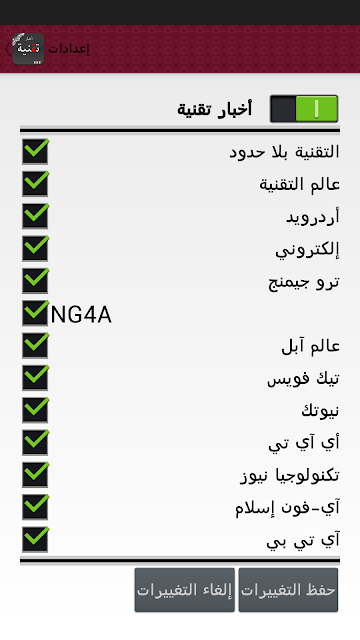Deselect the أردرويد source
Image resolution: width=360 pixels, height=640 pixels.
coord(36,216)
